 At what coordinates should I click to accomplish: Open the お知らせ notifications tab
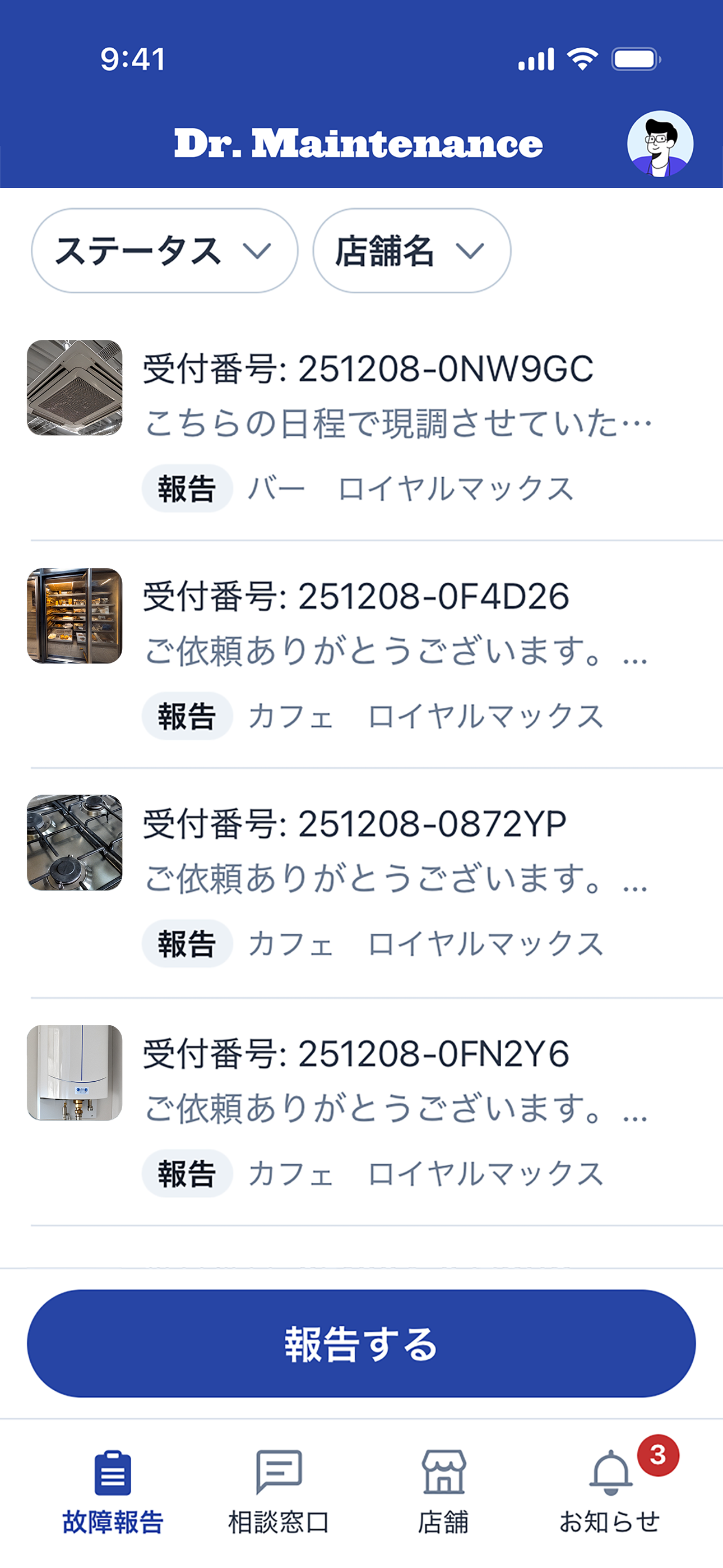[x=610, y=1491]
